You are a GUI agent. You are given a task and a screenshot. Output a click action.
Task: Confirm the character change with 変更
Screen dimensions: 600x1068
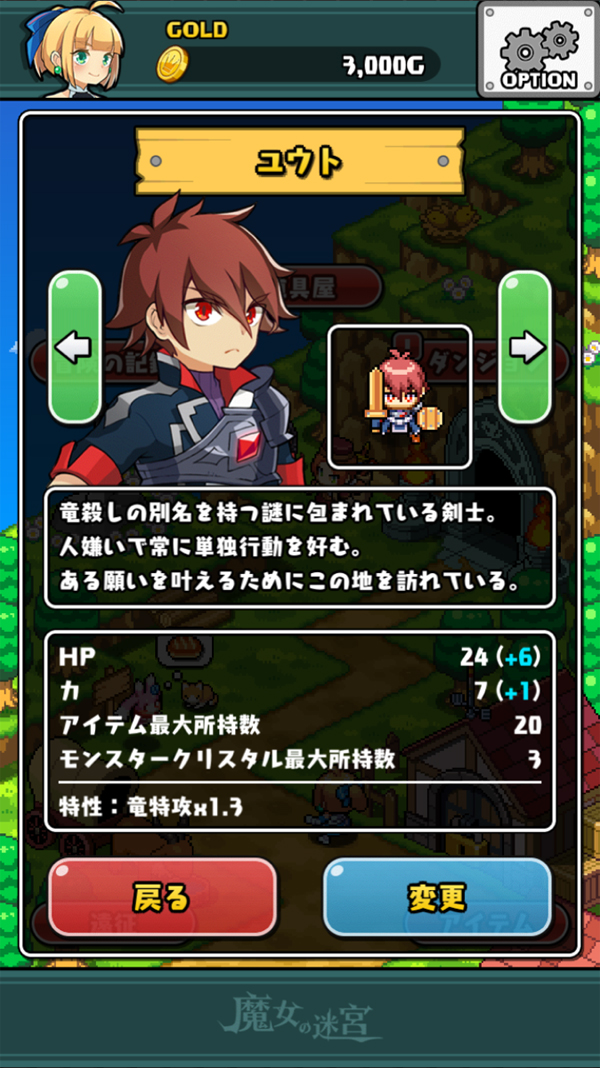[x=437, y=898]
